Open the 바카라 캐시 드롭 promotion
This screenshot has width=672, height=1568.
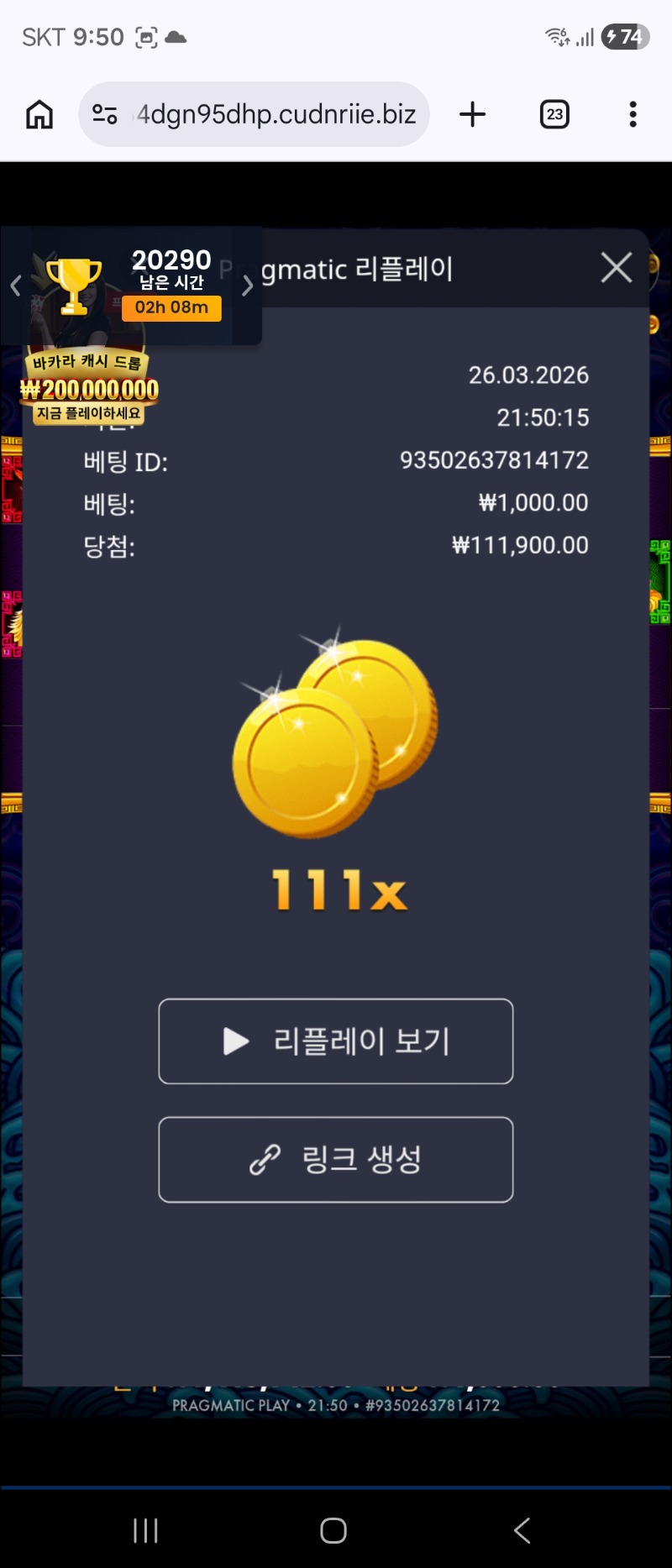89,386
